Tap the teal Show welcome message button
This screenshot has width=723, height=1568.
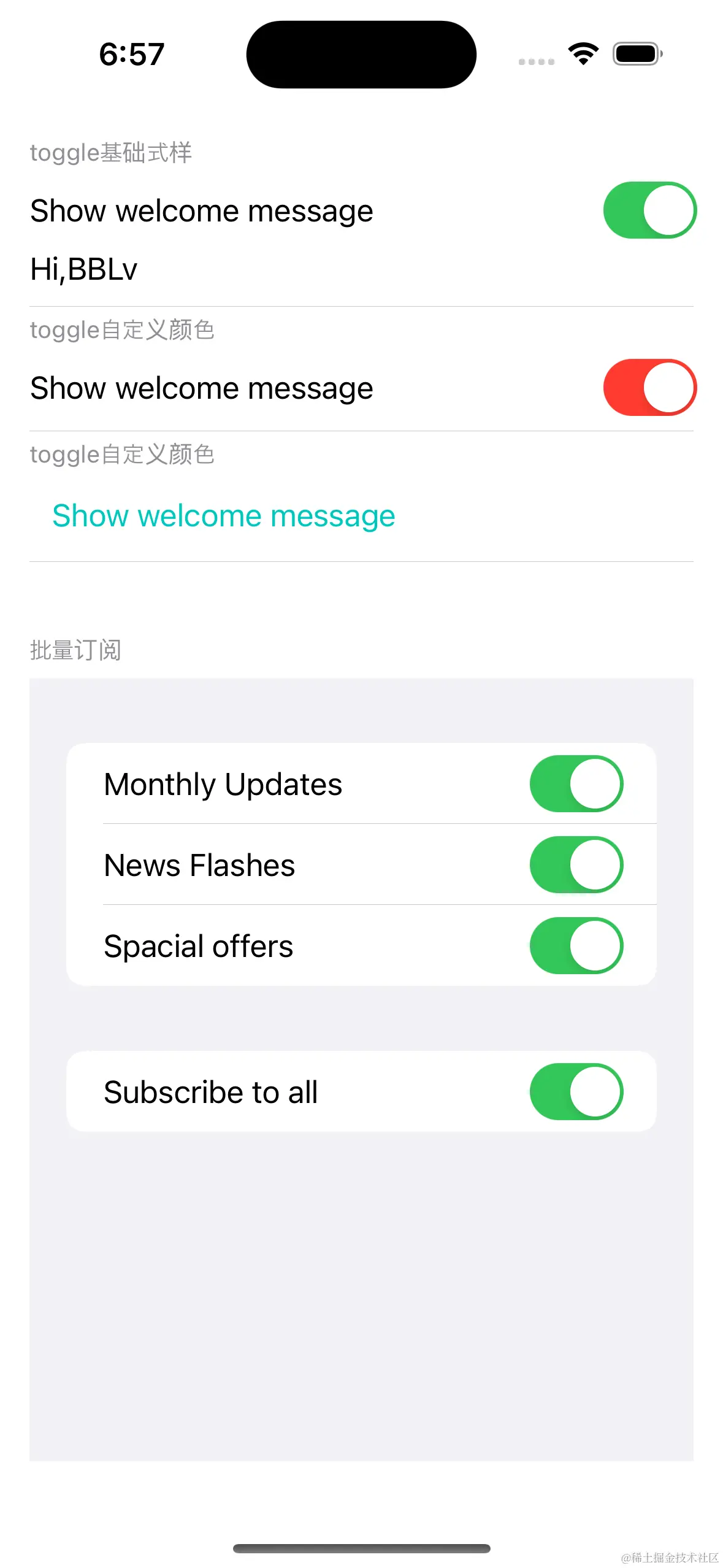coord(224,516)
